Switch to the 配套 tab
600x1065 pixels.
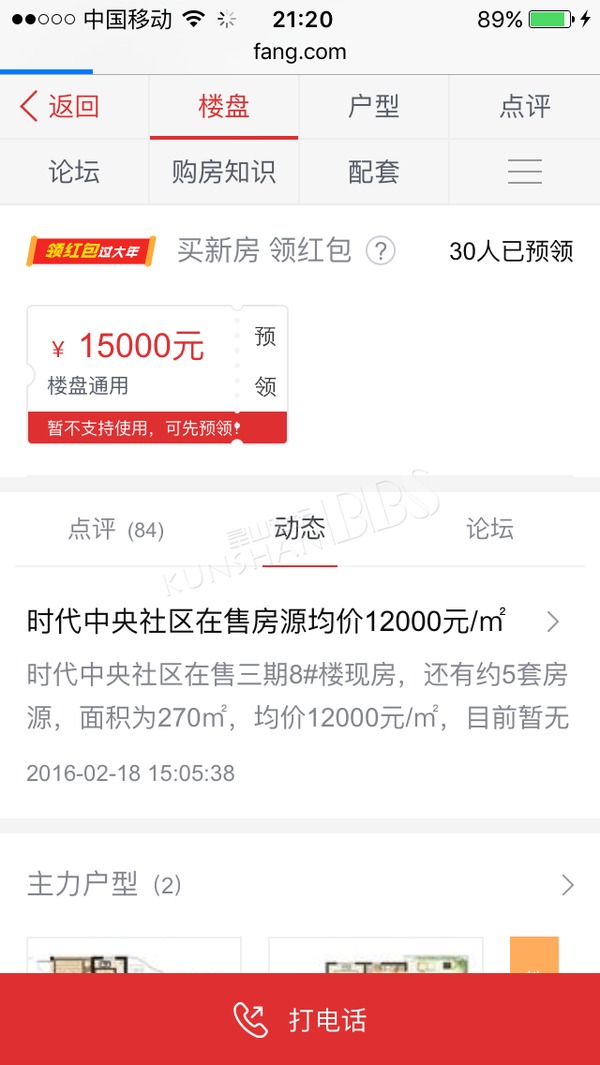tap(373, 172)
